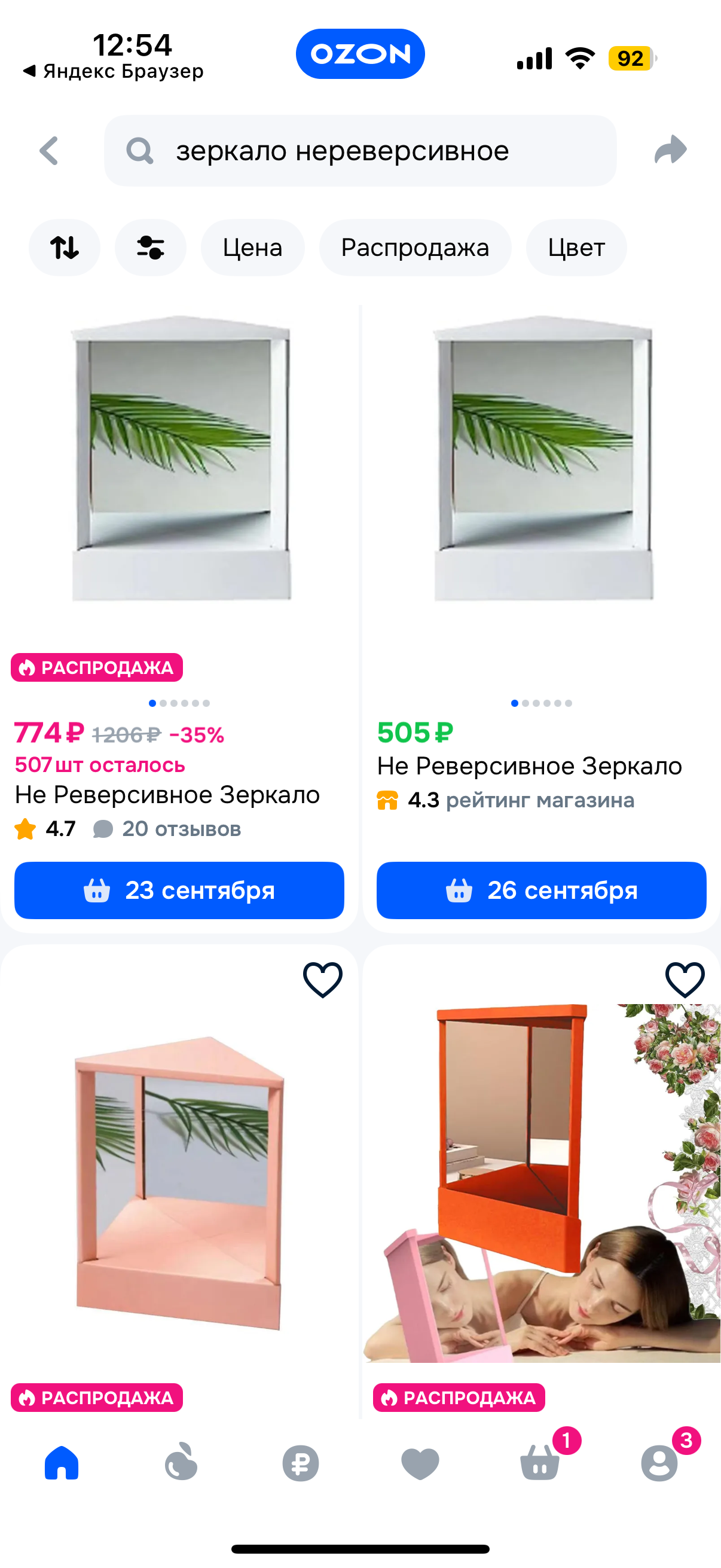Open the pink mirror product card
The width and height of the screenshot is (721, 1568).
point(179,1181)
